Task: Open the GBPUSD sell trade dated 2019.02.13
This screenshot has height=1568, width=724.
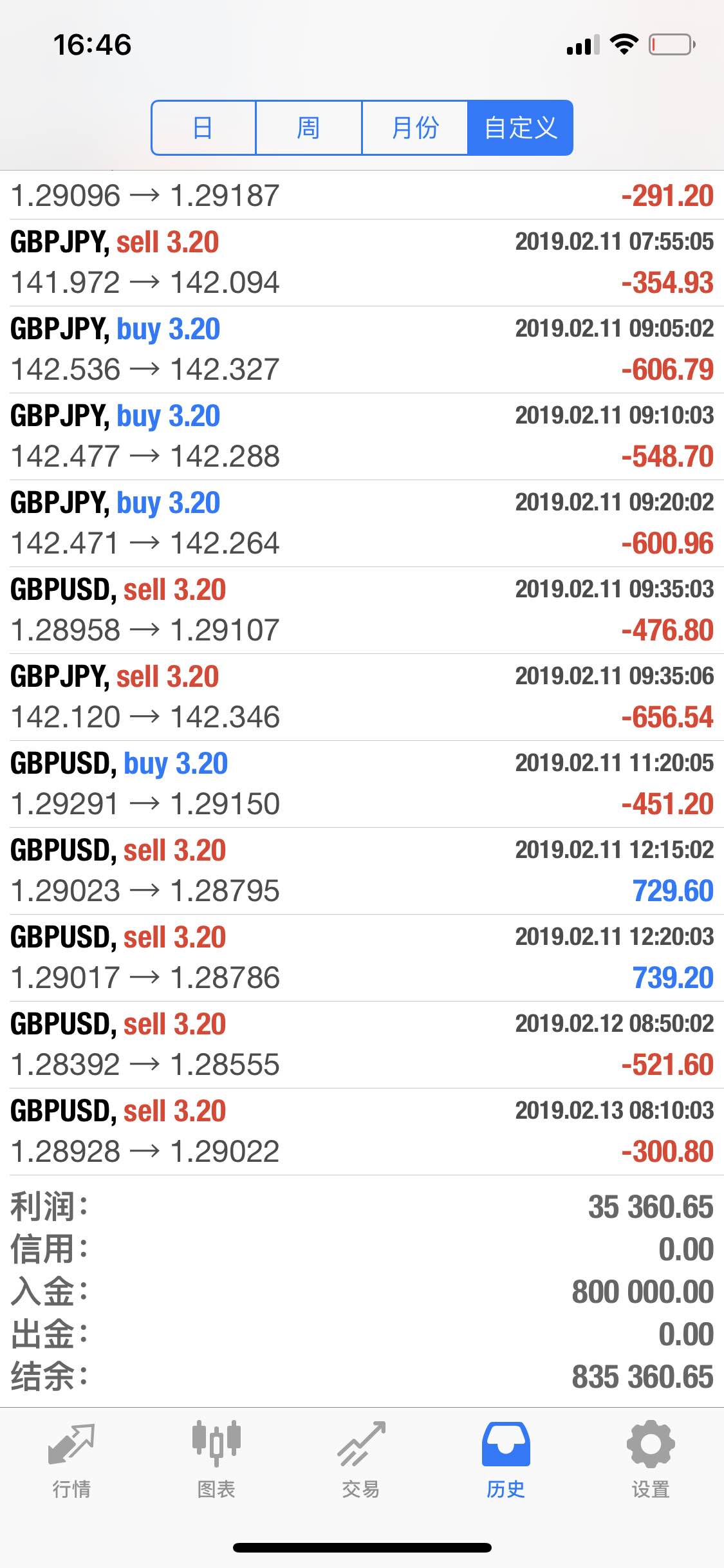Action: 362,1132
